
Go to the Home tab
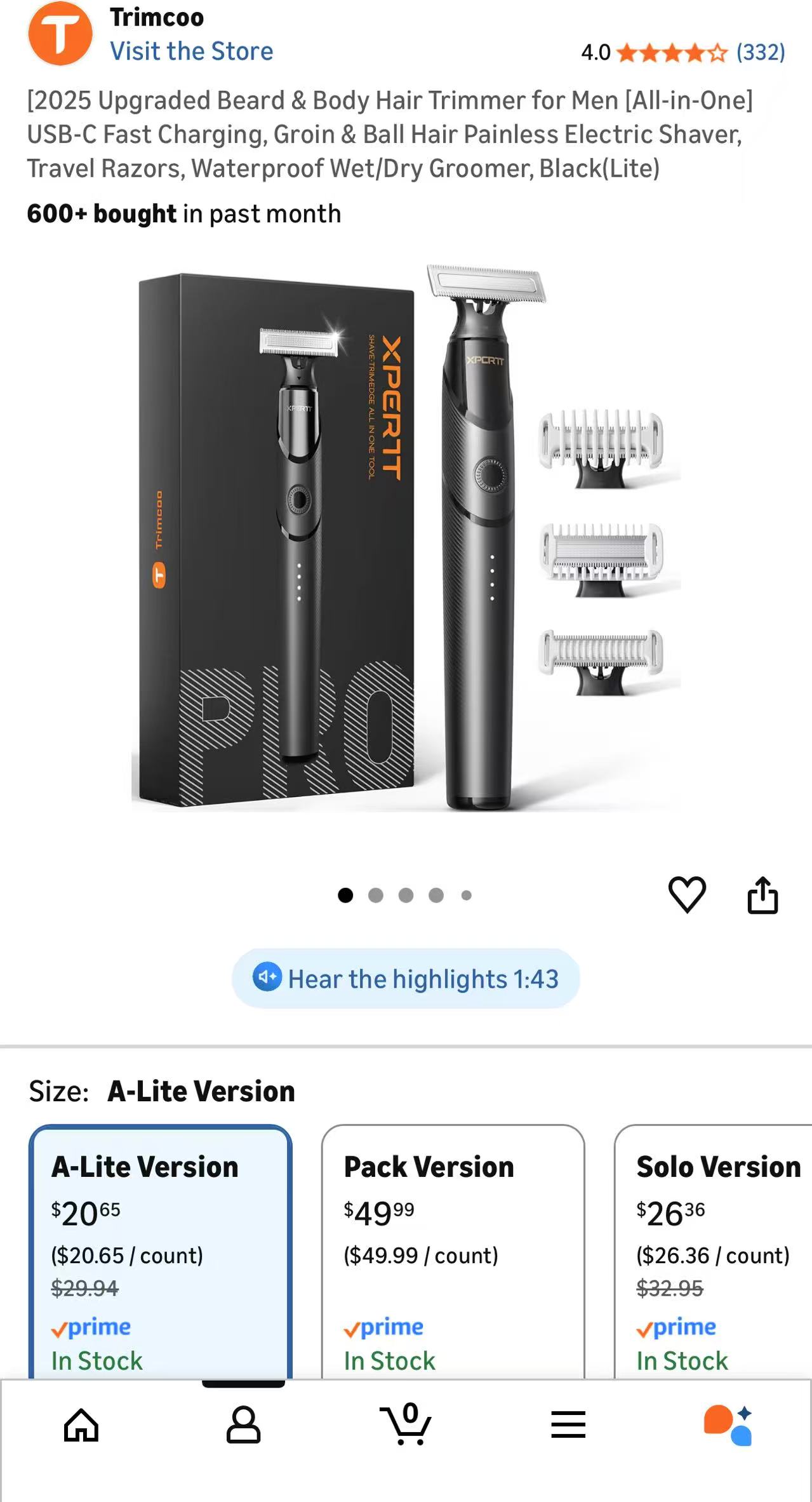coord(81,1425)
